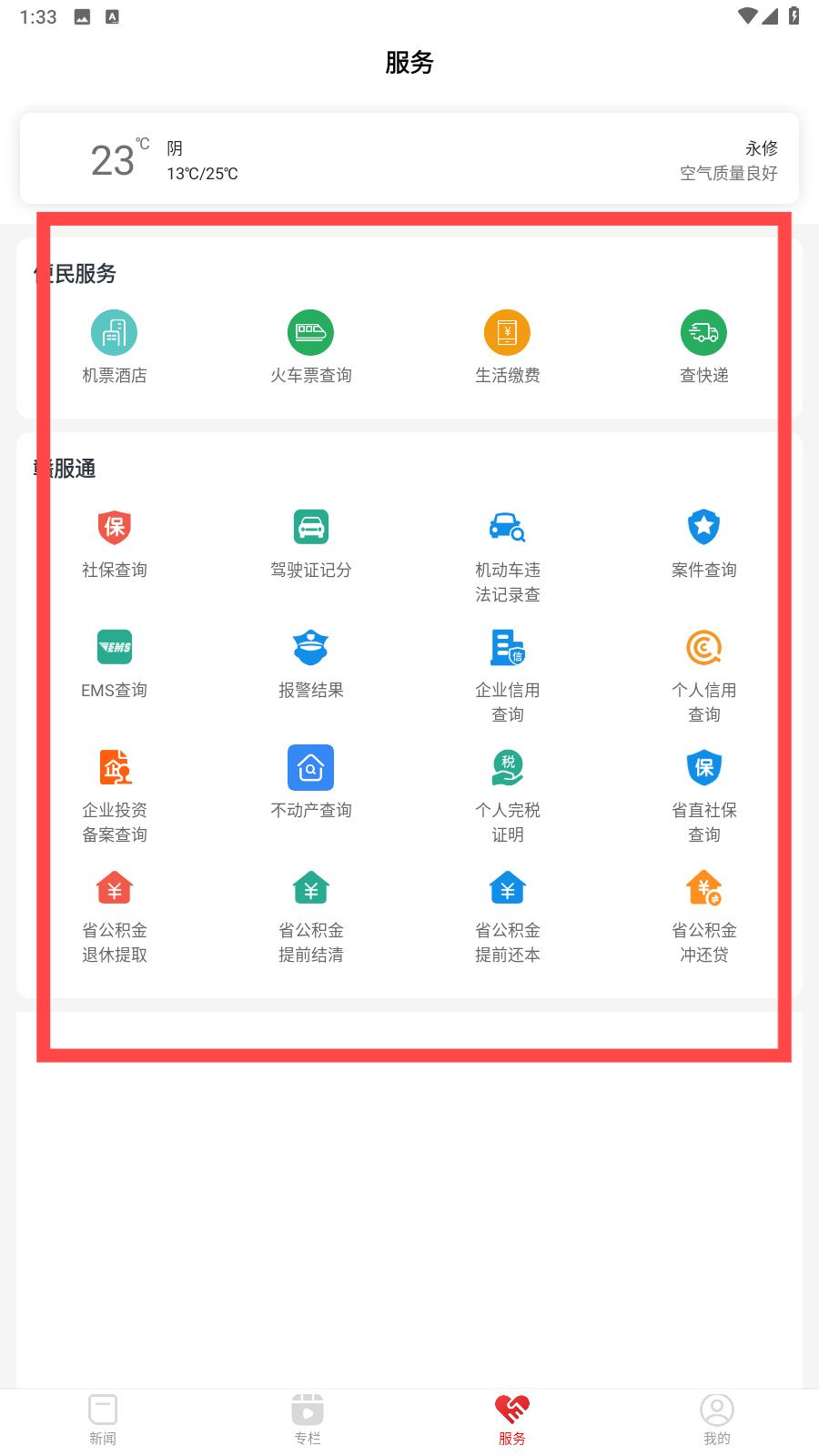
Task: View 报警结果
Action: [x=310, y=663]
